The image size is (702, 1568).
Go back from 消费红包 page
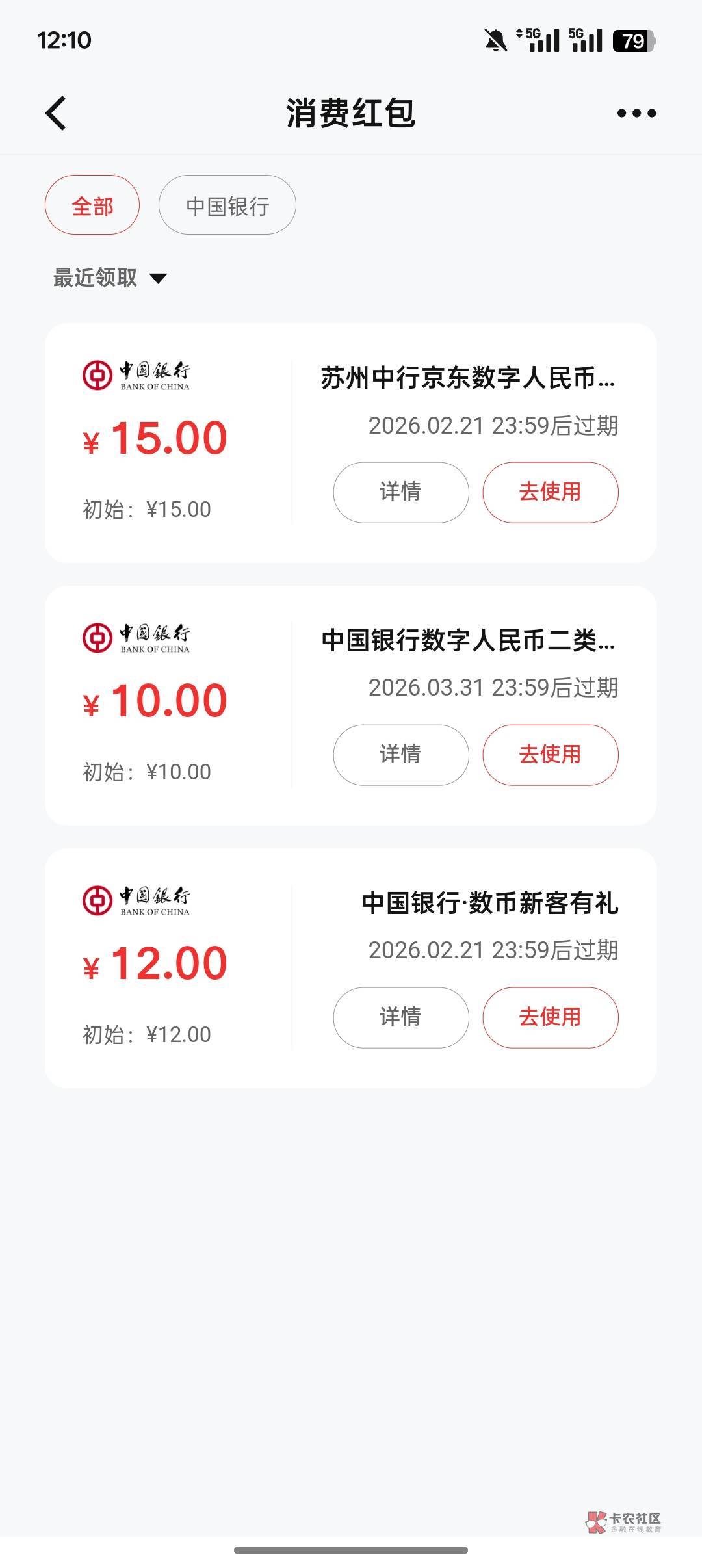coord(56,113)
